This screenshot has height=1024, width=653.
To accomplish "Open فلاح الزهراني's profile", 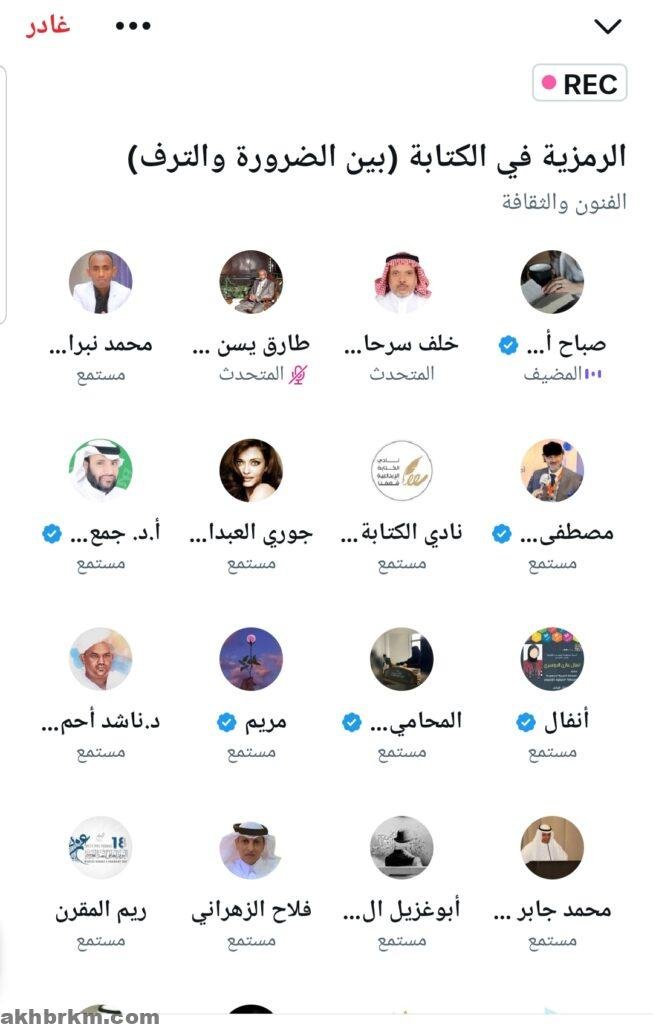I will pyautogui.click(x=251, y=847).
